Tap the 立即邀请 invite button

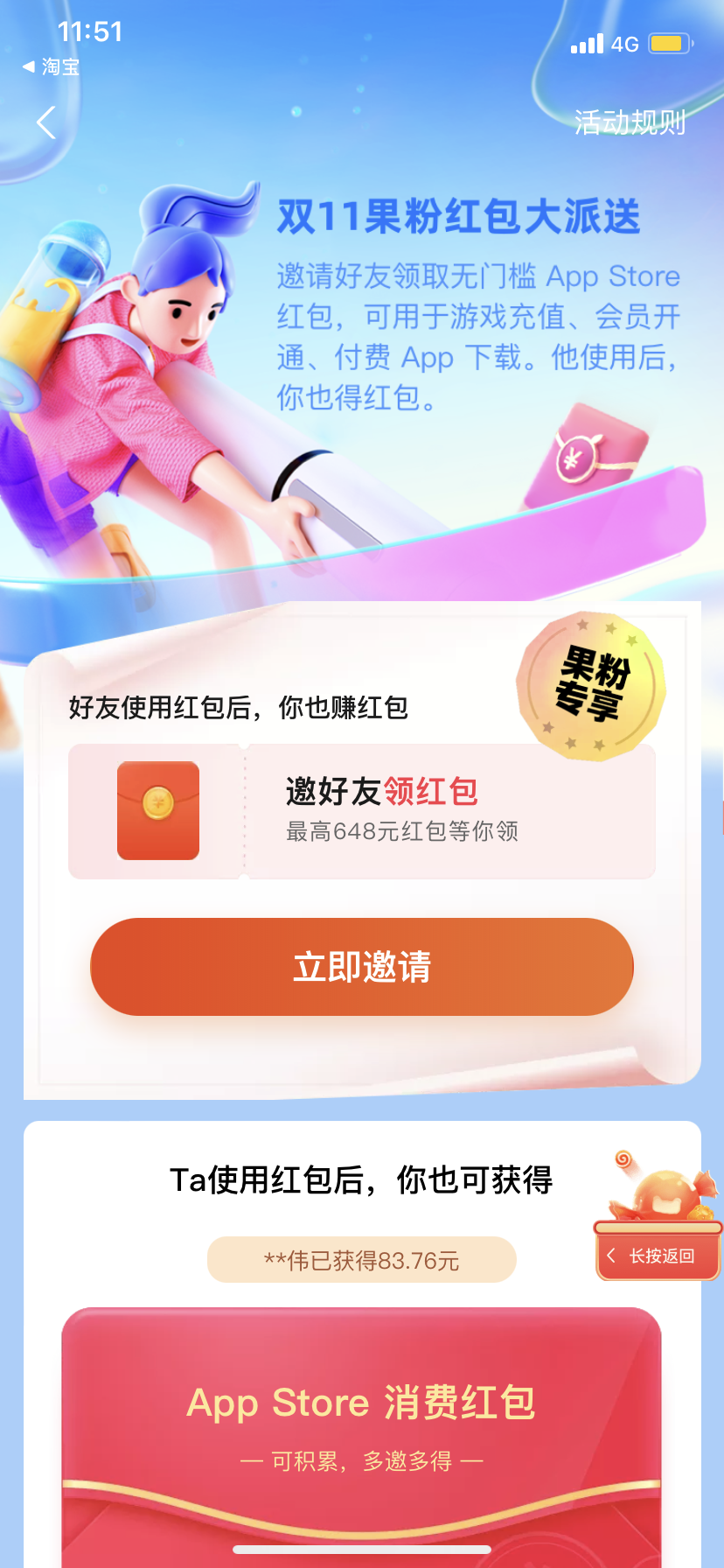[362, 967]
